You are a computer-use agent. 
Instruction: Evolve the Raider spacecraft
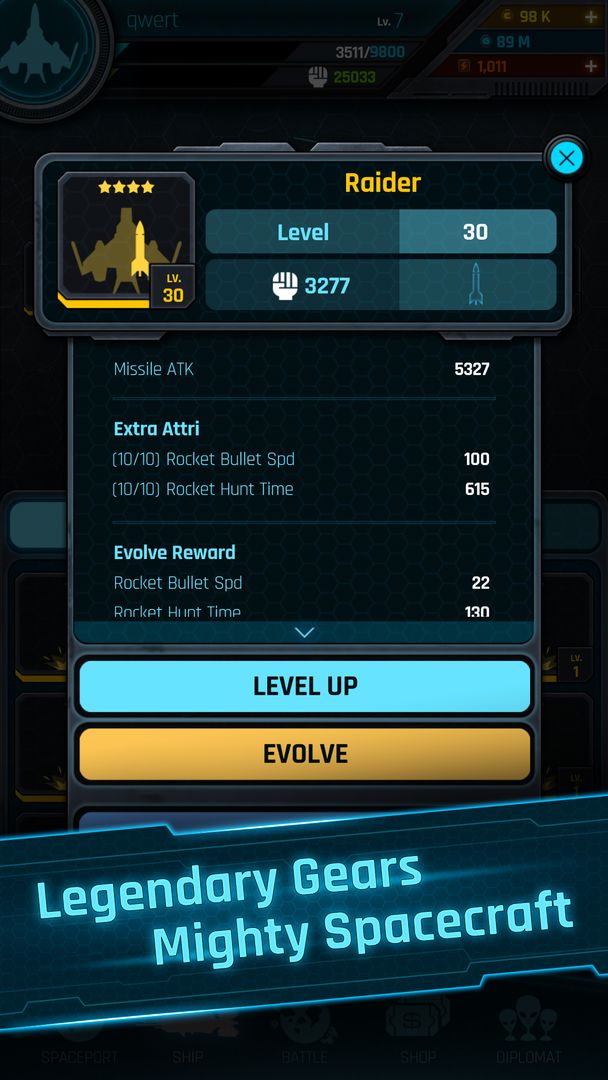click(x=304, y=754)
